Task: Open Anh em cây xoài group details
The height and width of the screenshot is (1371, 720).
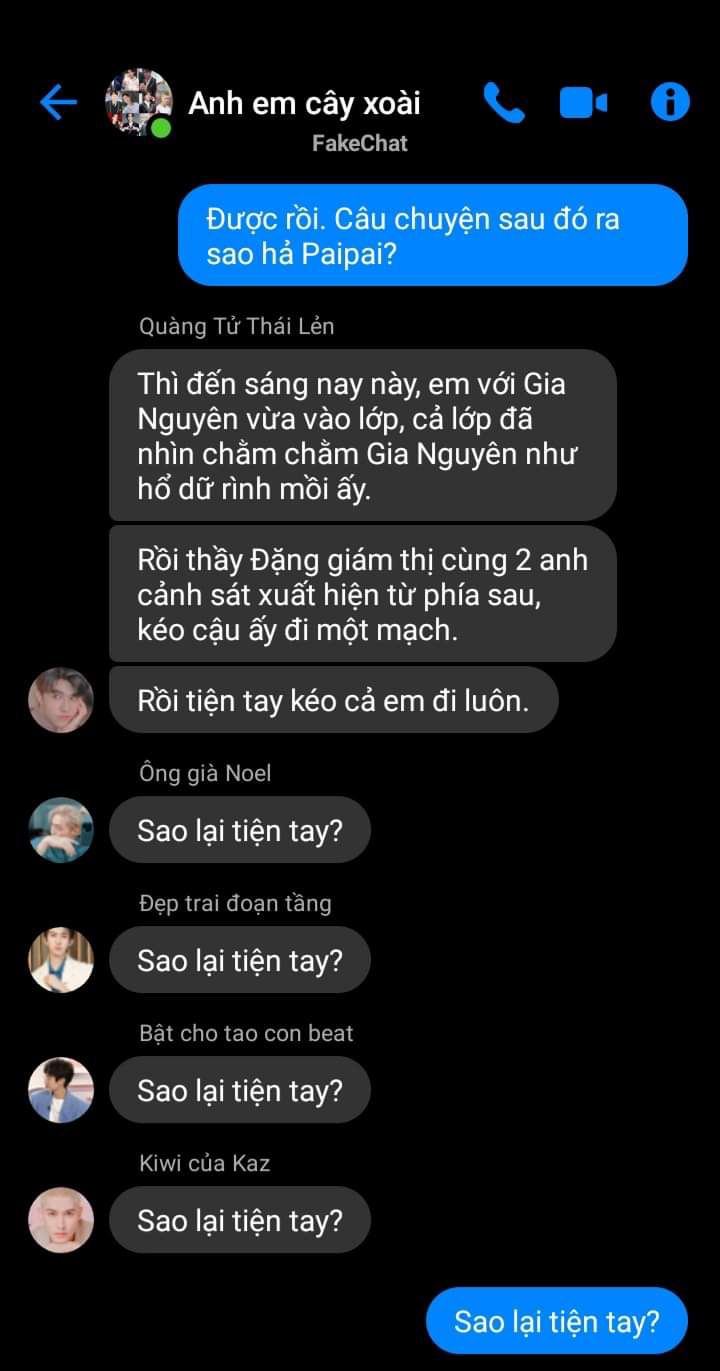Action: click(304, 103)
